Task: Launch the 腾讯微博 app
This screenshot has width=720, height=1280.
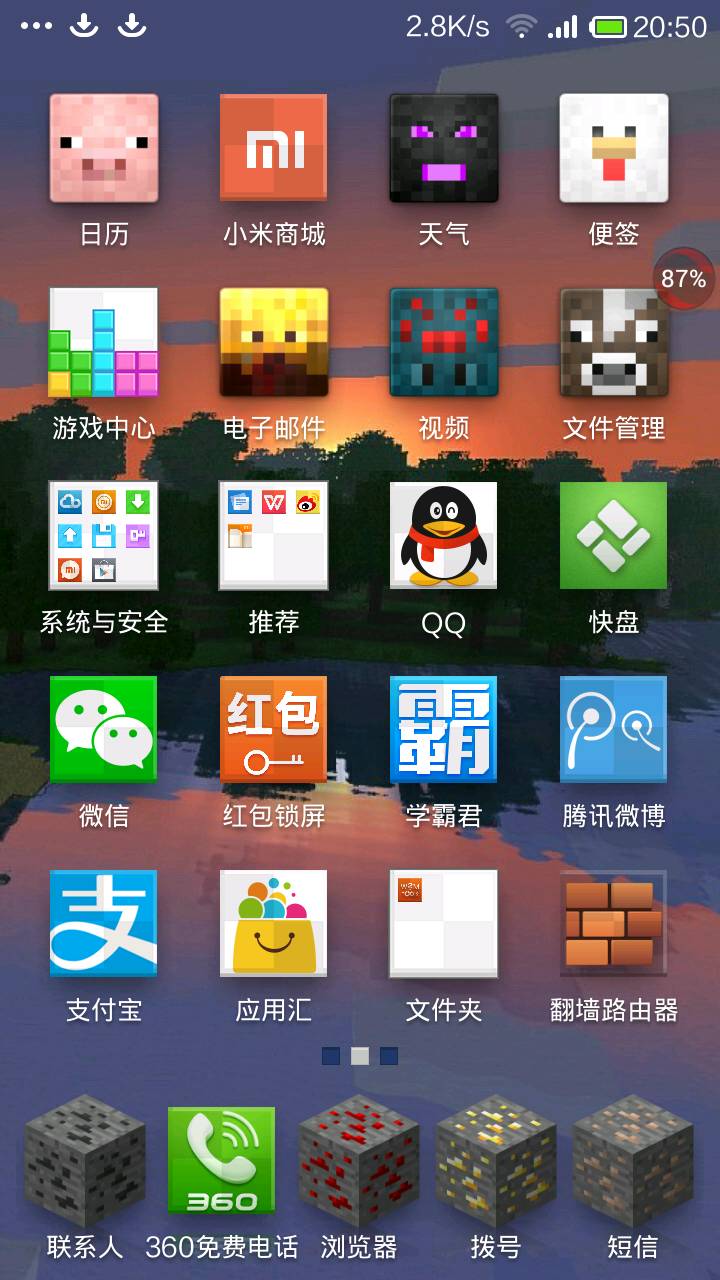Action: [614, 730]
